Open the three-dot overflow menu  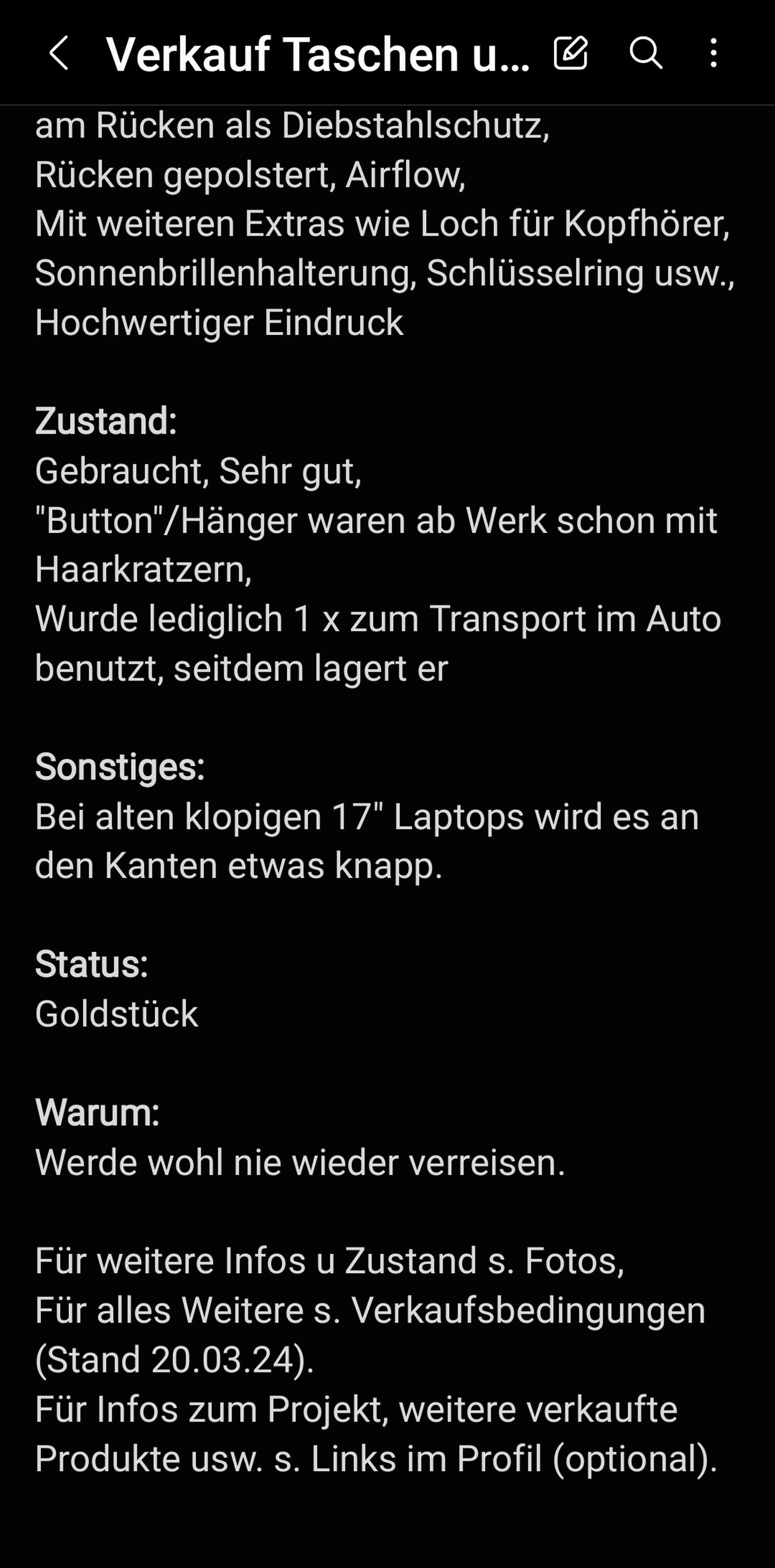coord(713,53)
